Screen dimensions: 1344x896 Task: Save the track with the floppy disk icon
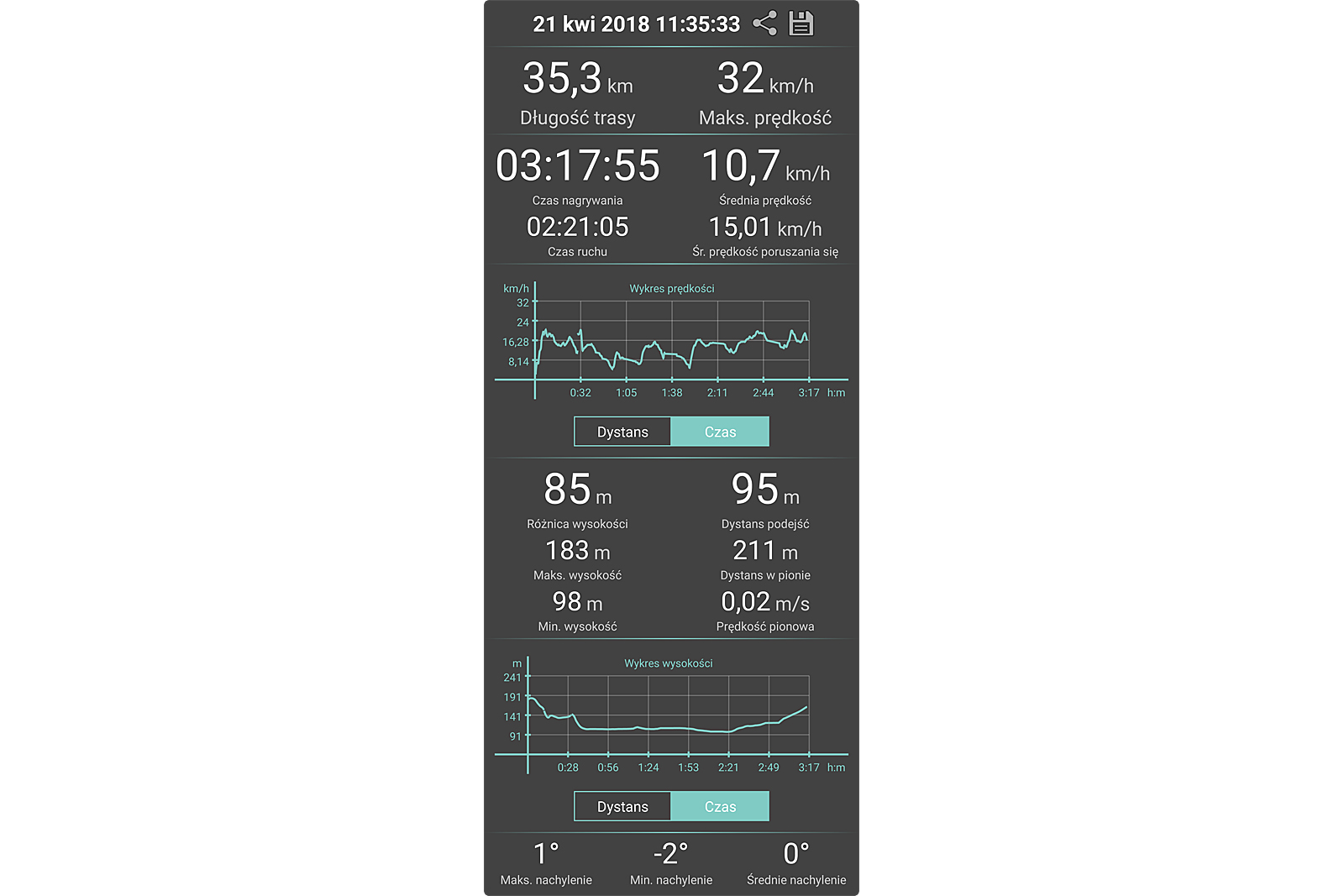[x=801, y=24]
